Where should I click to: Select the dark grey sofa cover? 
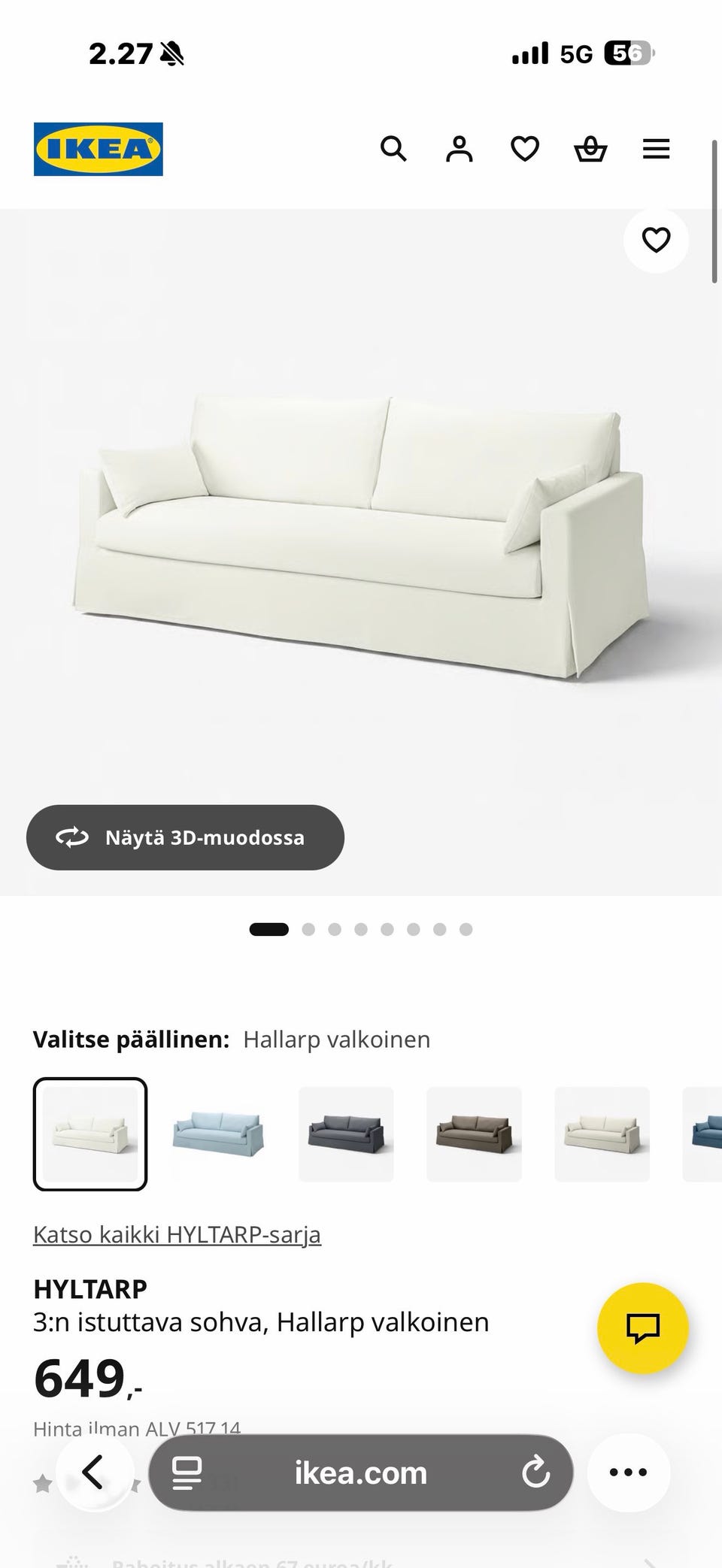click(346, 1134)
